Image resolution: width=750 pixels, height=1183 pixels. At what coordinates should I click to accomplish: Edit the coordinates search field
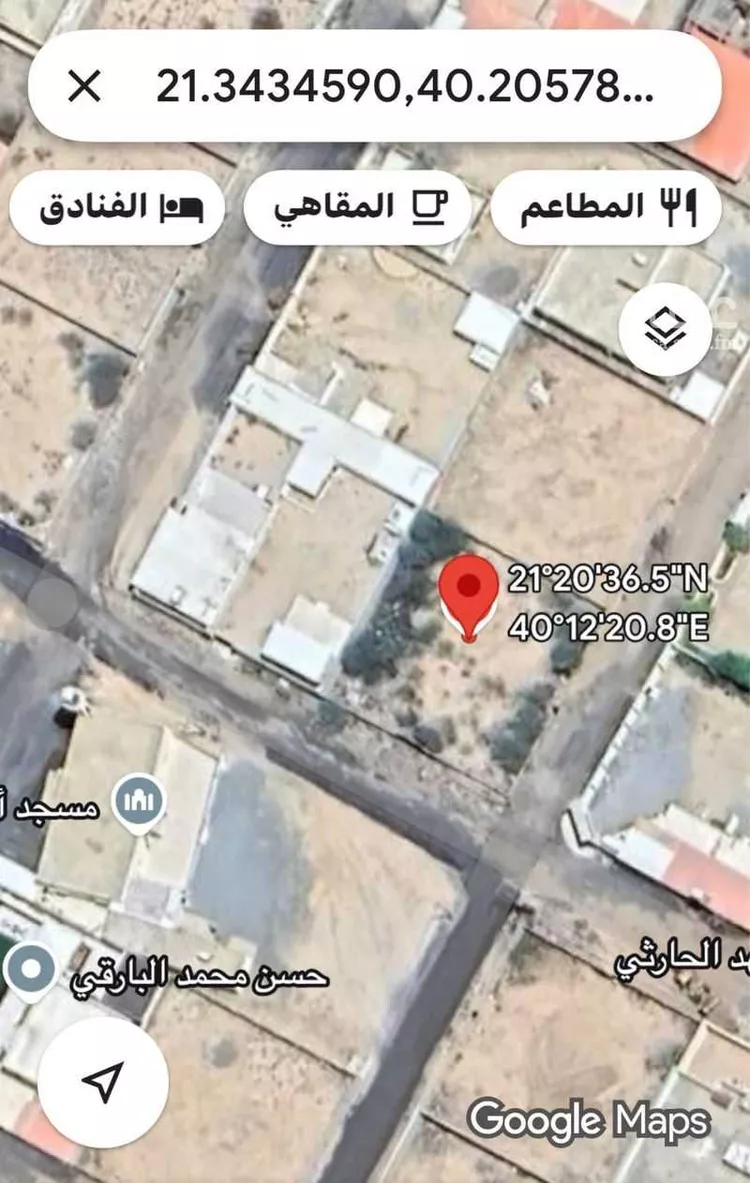(404, 87)
